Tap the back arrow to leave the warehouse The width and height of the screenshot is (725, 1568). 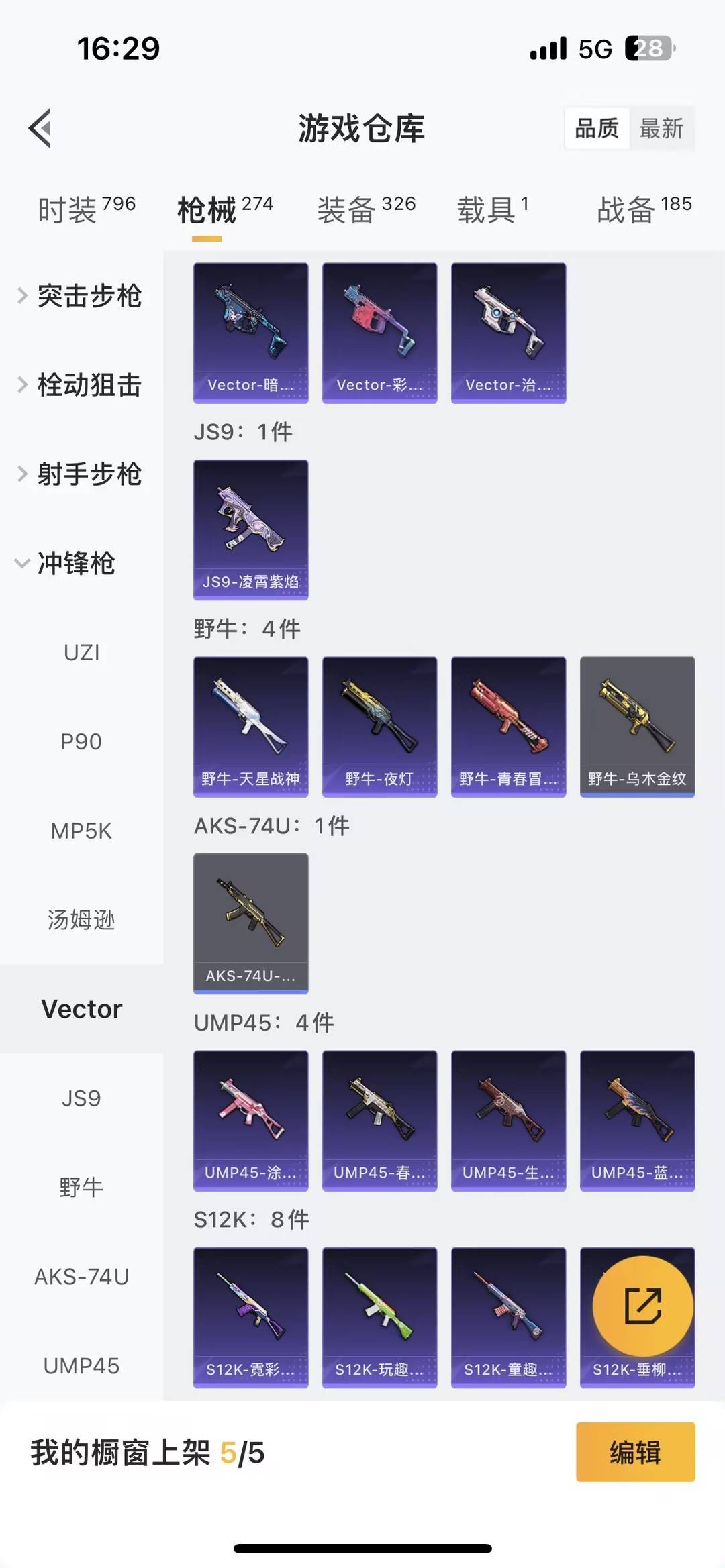[42, 129]
